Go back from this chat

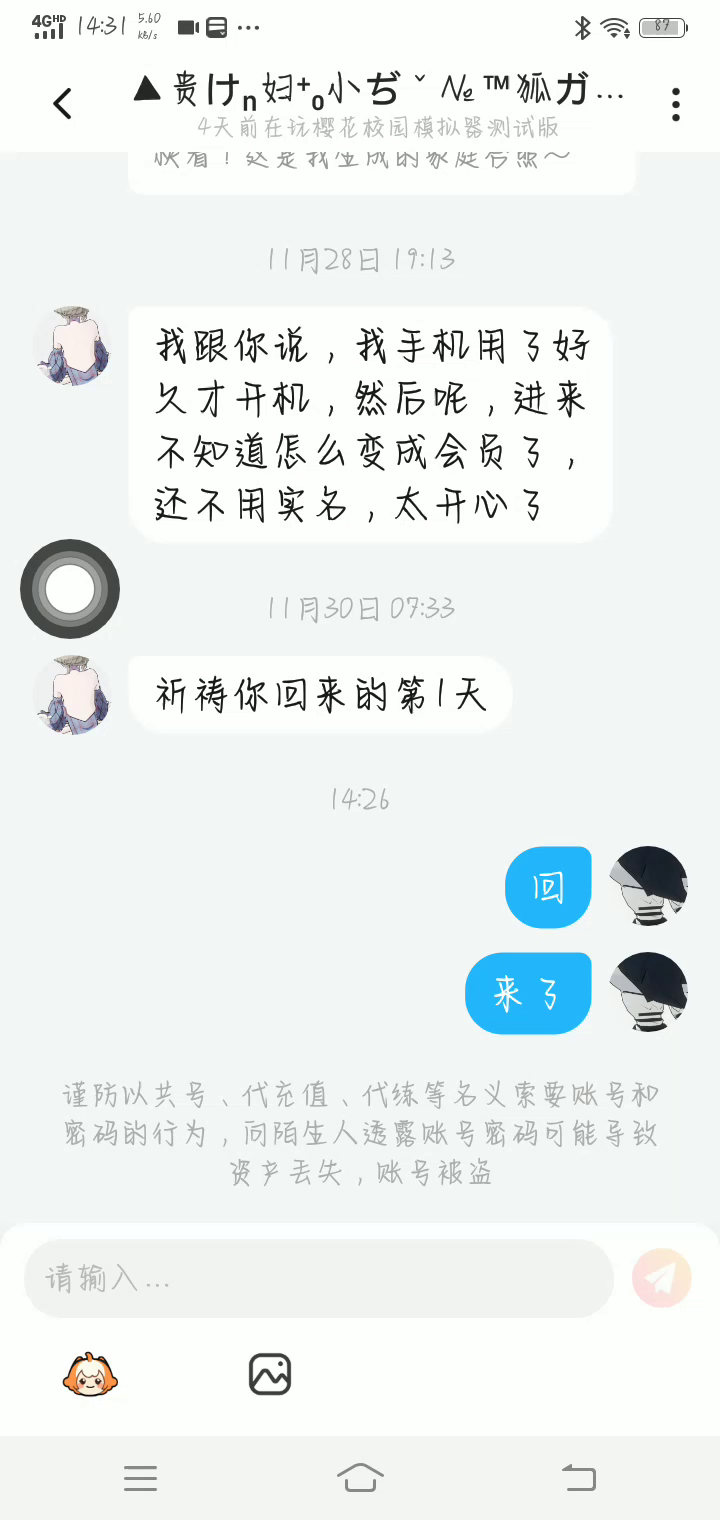[63, 103]
